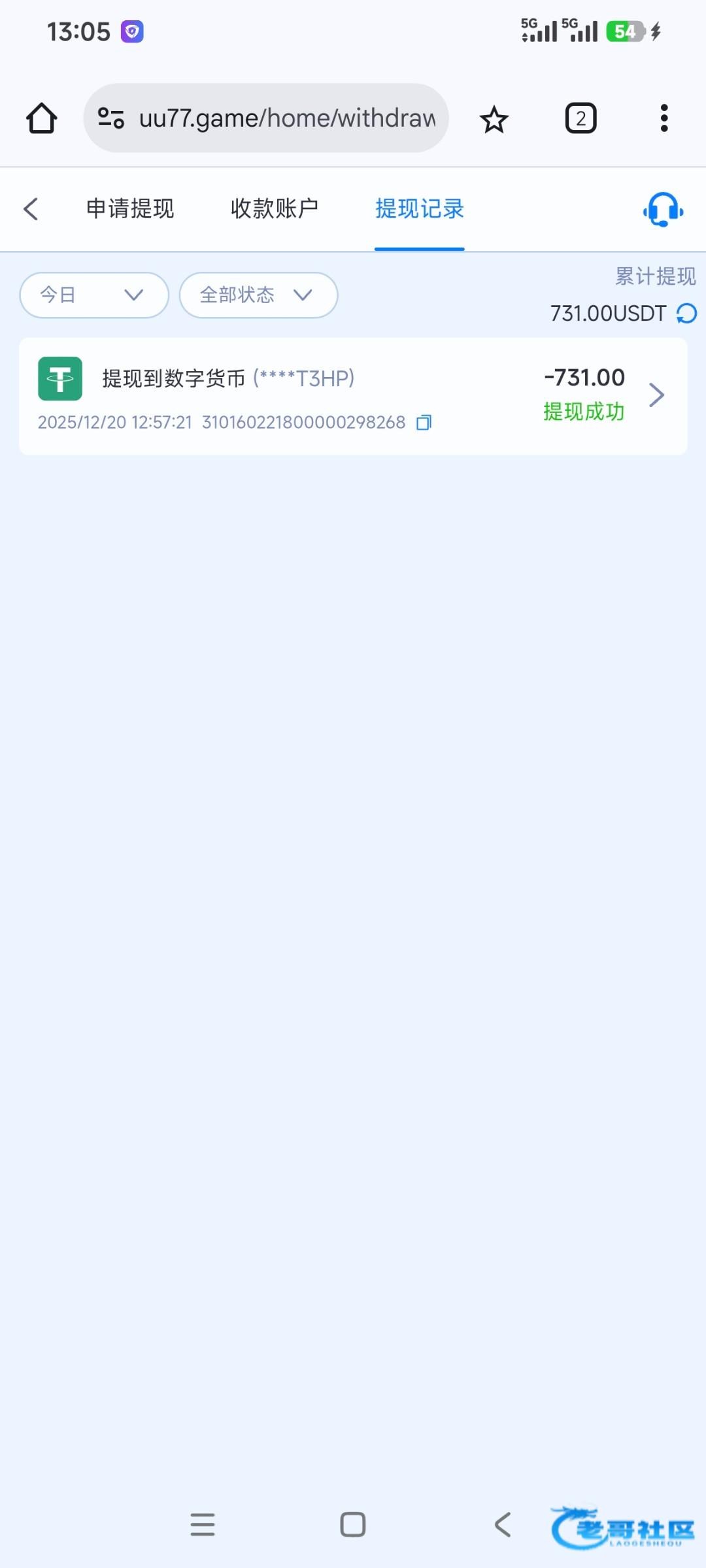Refresh the cumulative withdrawal total

pyautogui.click(x=686, y=314)
